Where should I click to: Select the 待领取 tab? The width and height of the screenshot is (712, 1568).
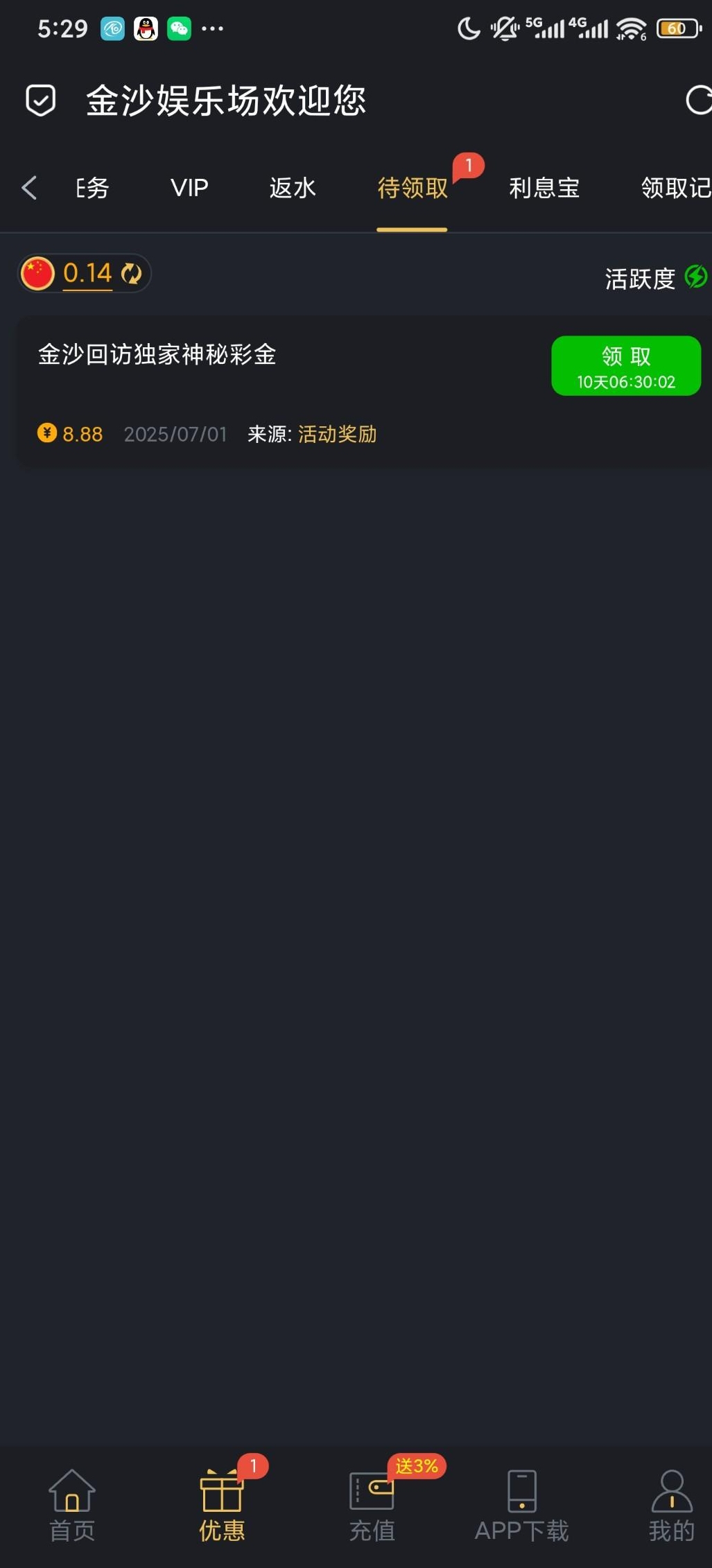click(413, 188)
